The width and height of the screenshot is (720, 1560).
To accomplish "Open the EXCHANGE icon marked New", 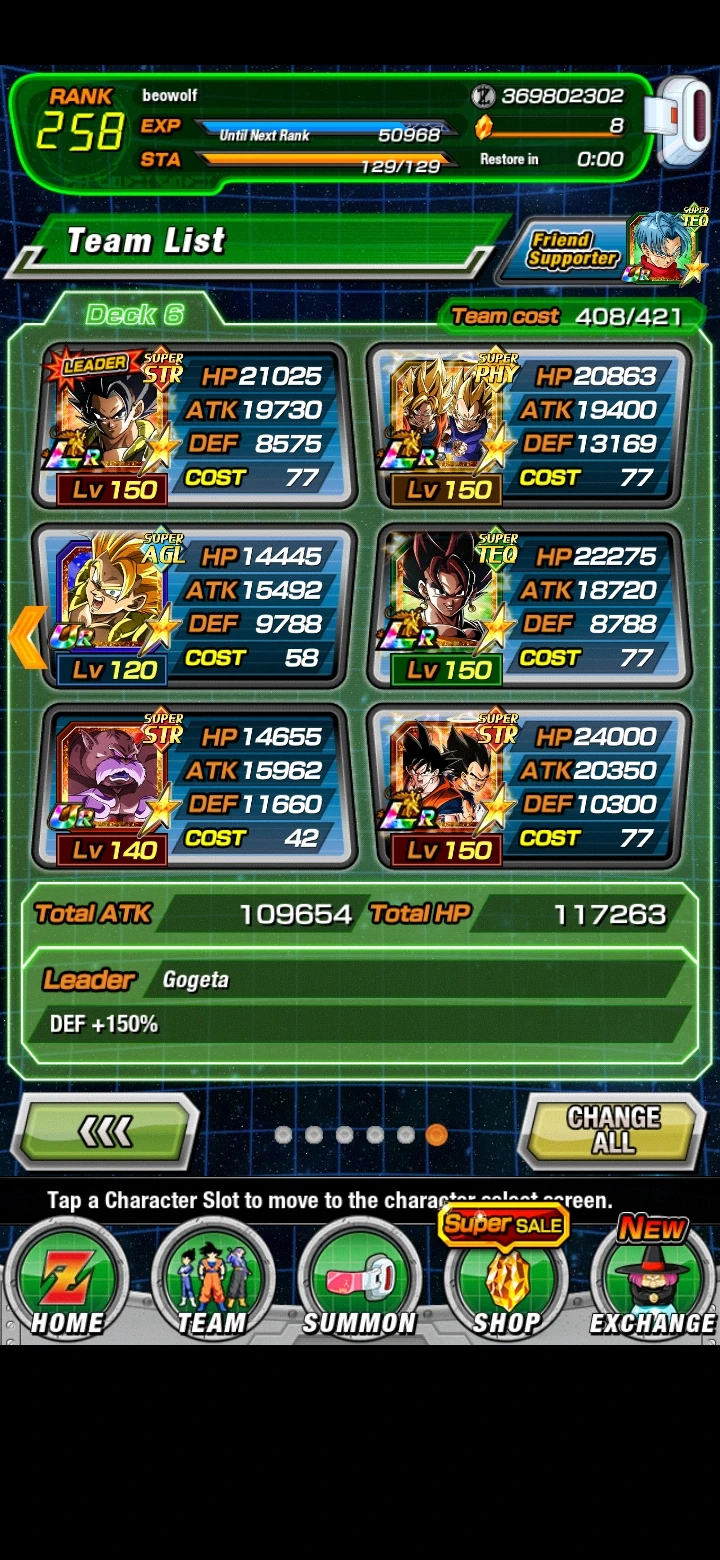I will 652,1280.
